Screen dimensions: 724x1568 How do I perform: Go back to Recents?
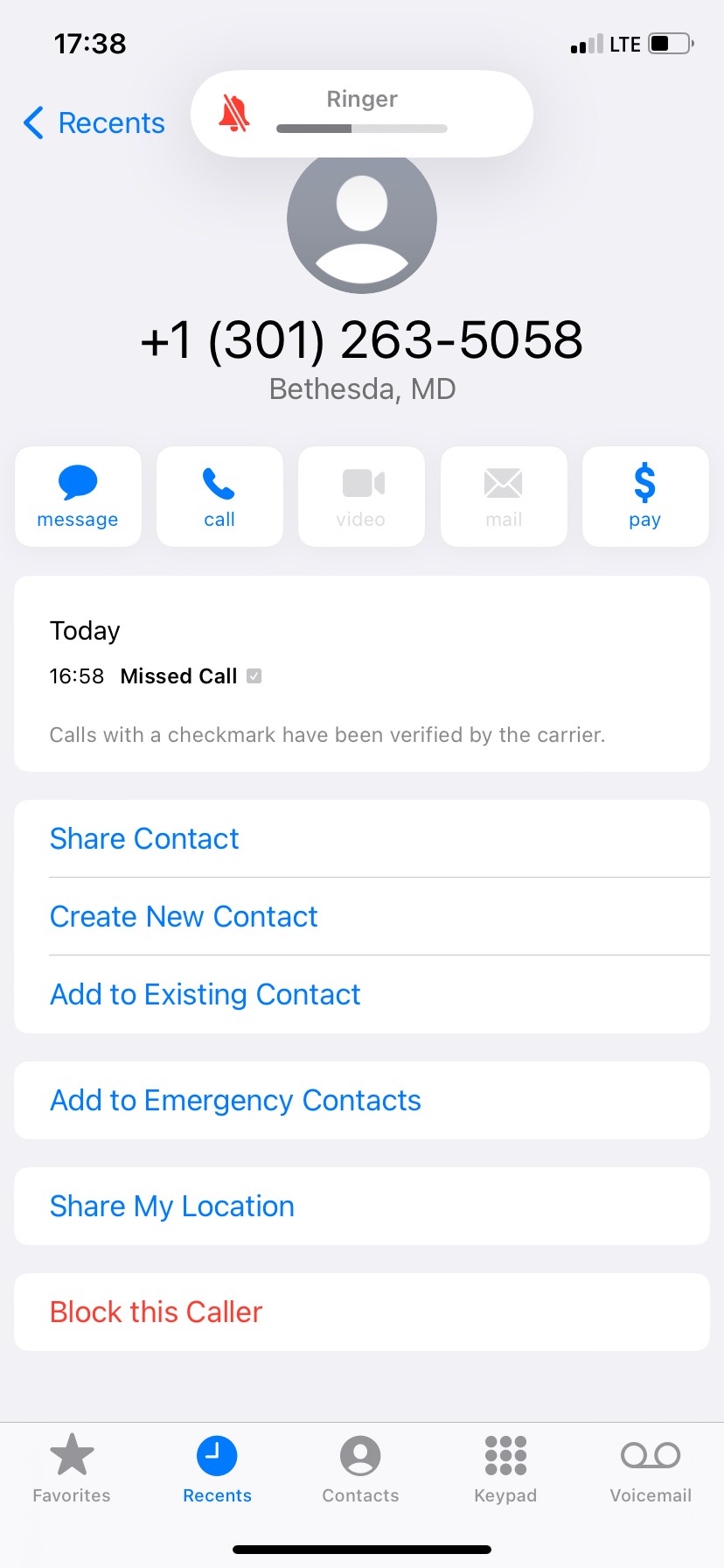click(x=94, y=123)
